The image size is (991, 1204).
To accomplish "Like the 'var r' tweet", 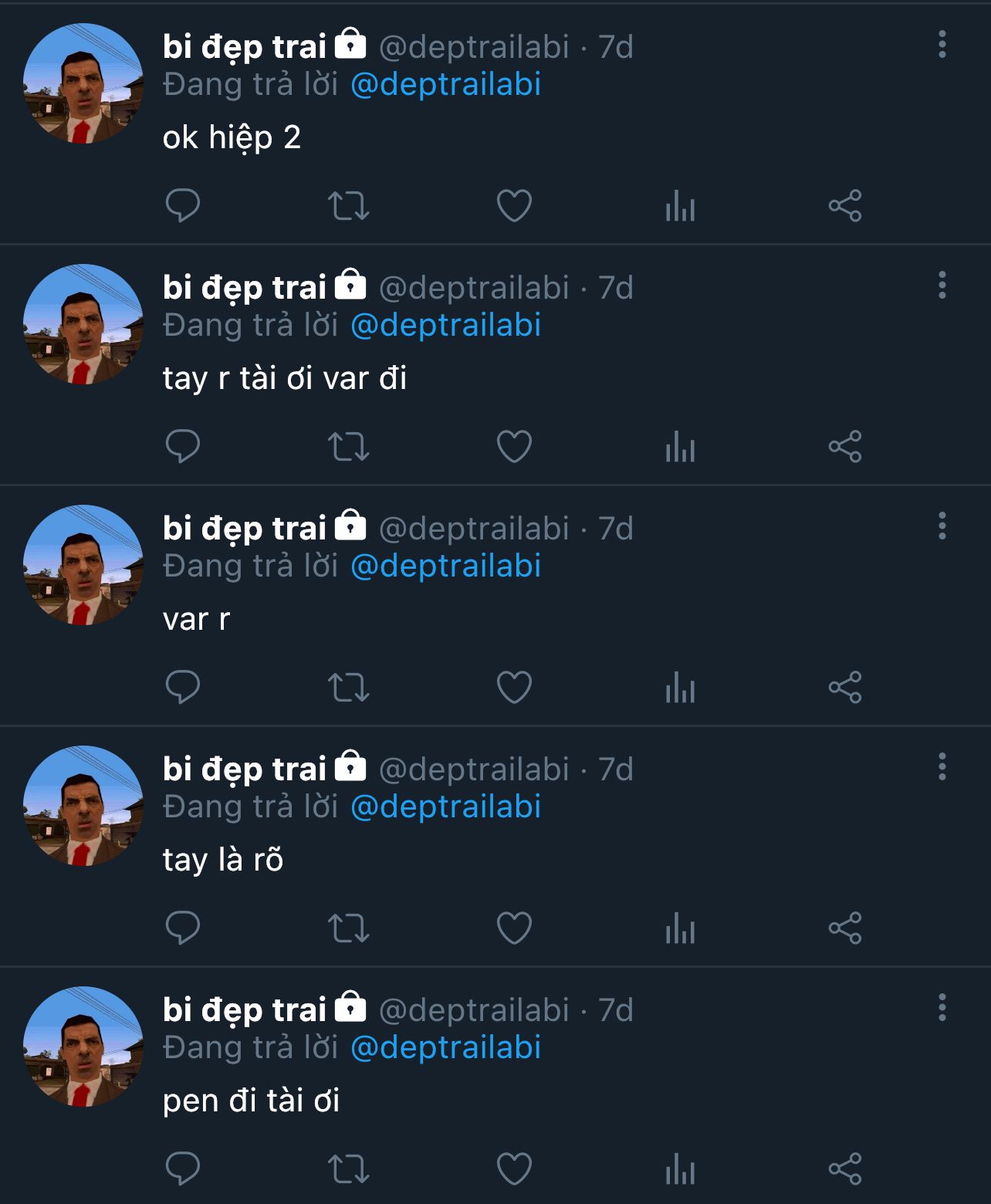I will tap(514, 688).
